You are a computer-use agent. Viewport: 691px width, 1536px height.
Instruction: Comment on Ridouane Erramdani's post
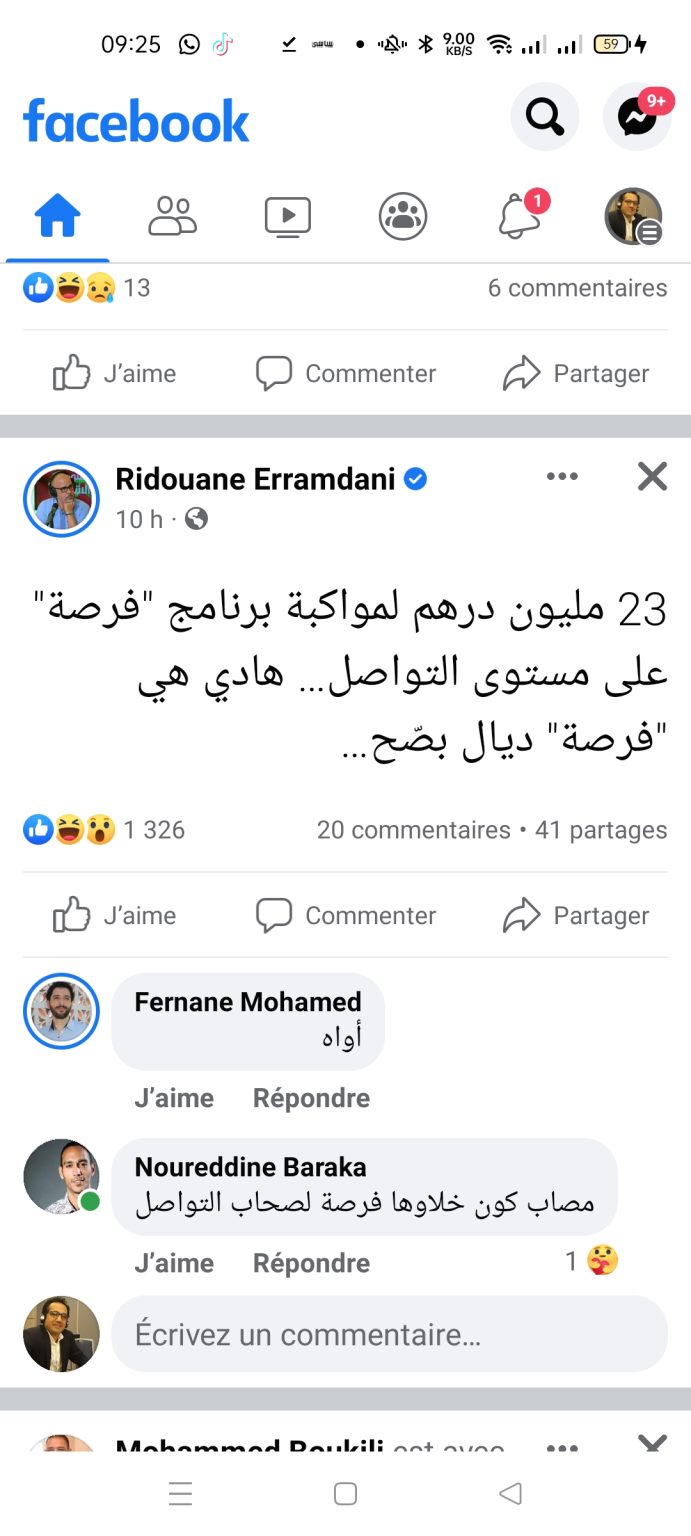(x=346, y=915)
